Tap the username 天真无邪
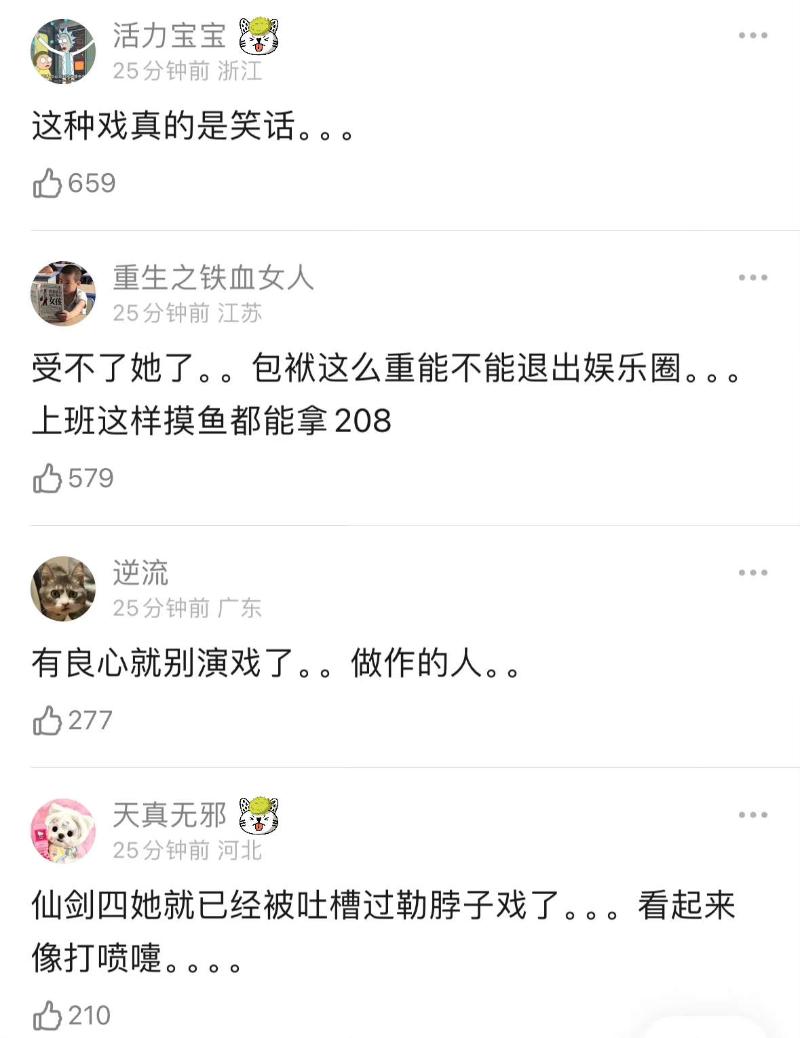800x1038 pixels. point(169,815)
